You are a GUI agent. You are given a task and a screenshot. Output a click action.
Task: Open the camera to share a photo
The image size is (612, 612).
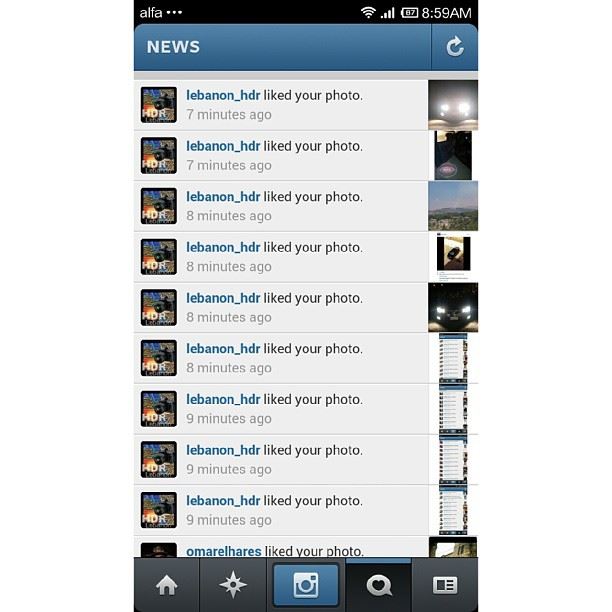point(306,586)
